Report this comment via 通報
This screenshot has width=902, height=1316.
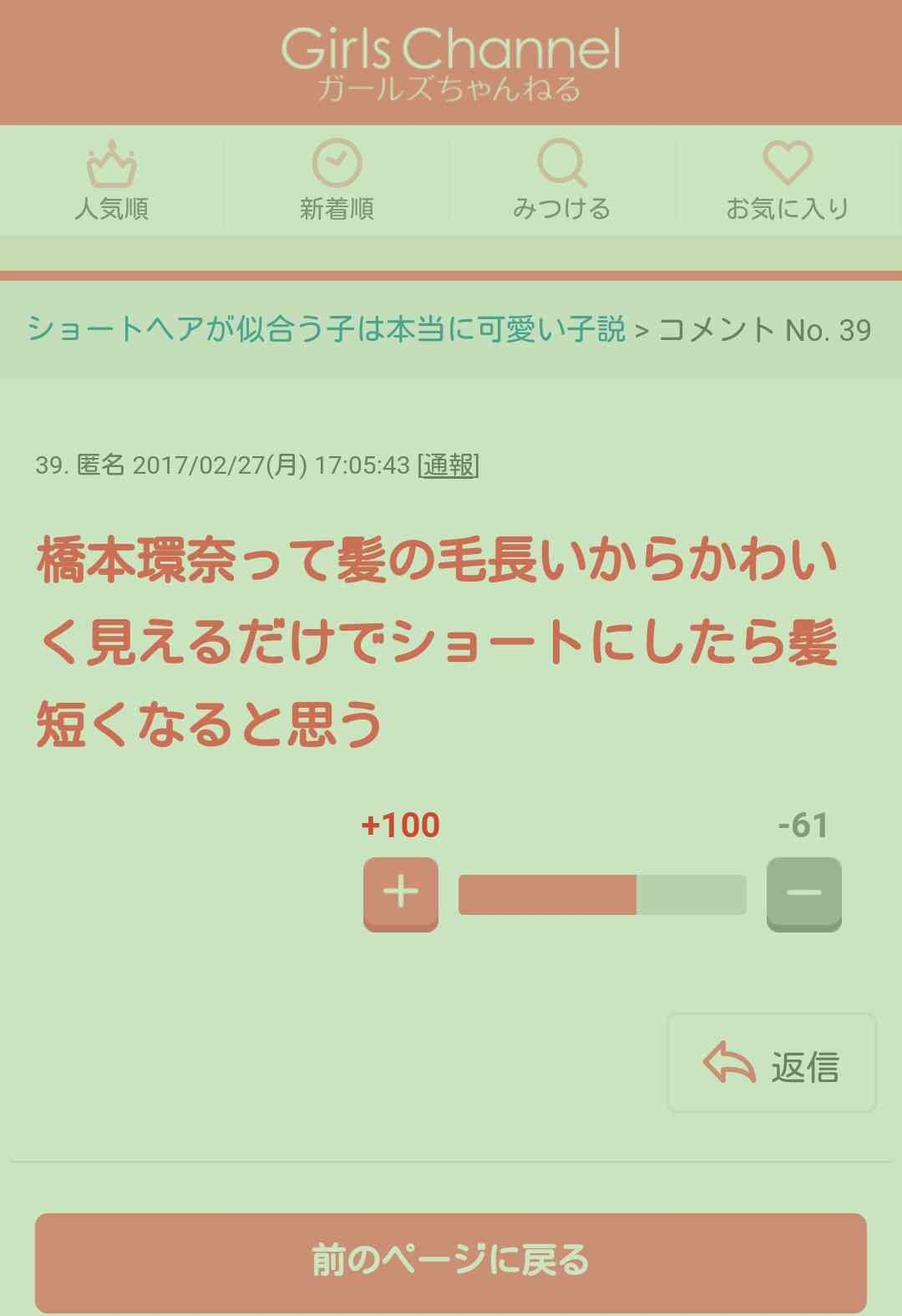coord(448,465)
